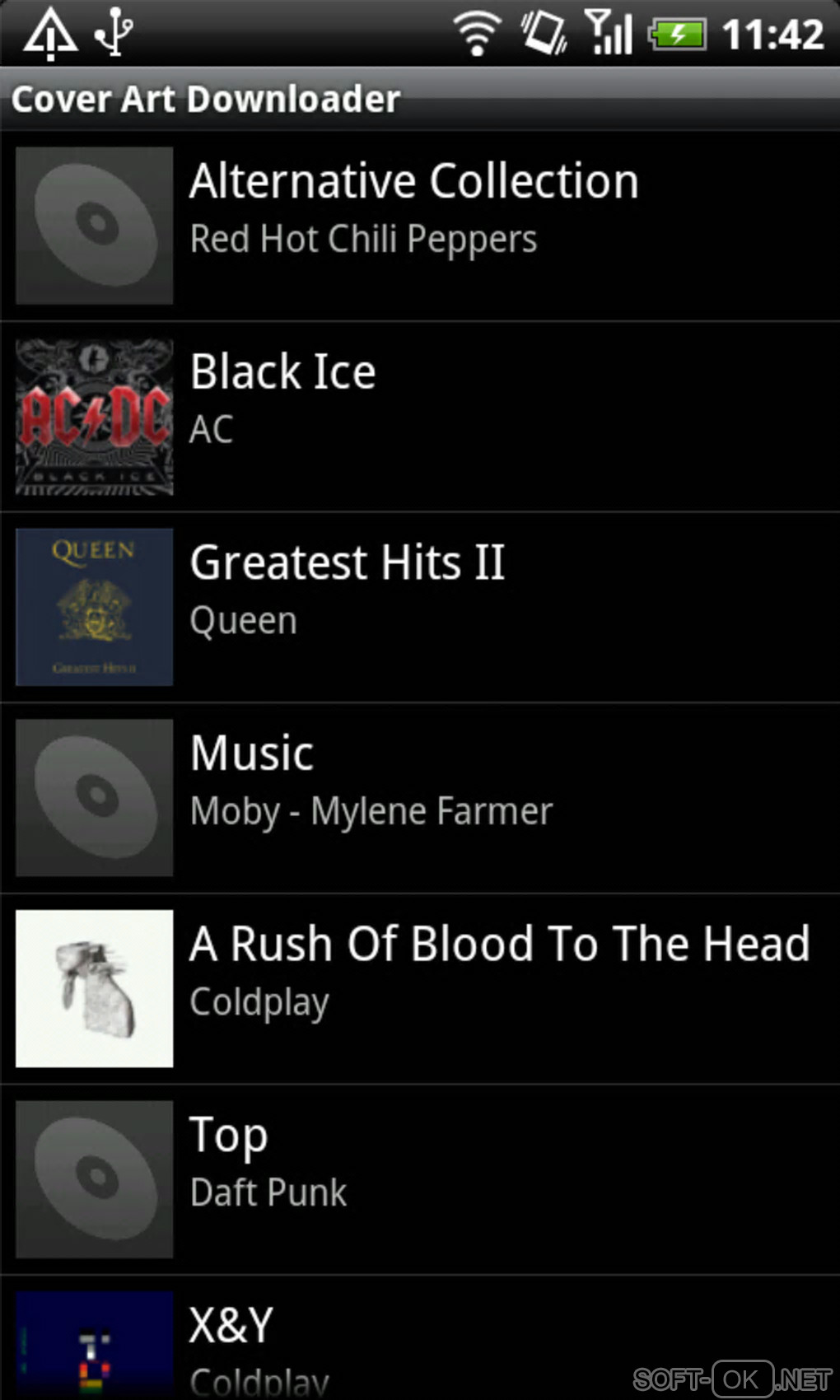Open the X&Y album by Coldplay
840x1400 pixels.
(x=420, y=1342)
